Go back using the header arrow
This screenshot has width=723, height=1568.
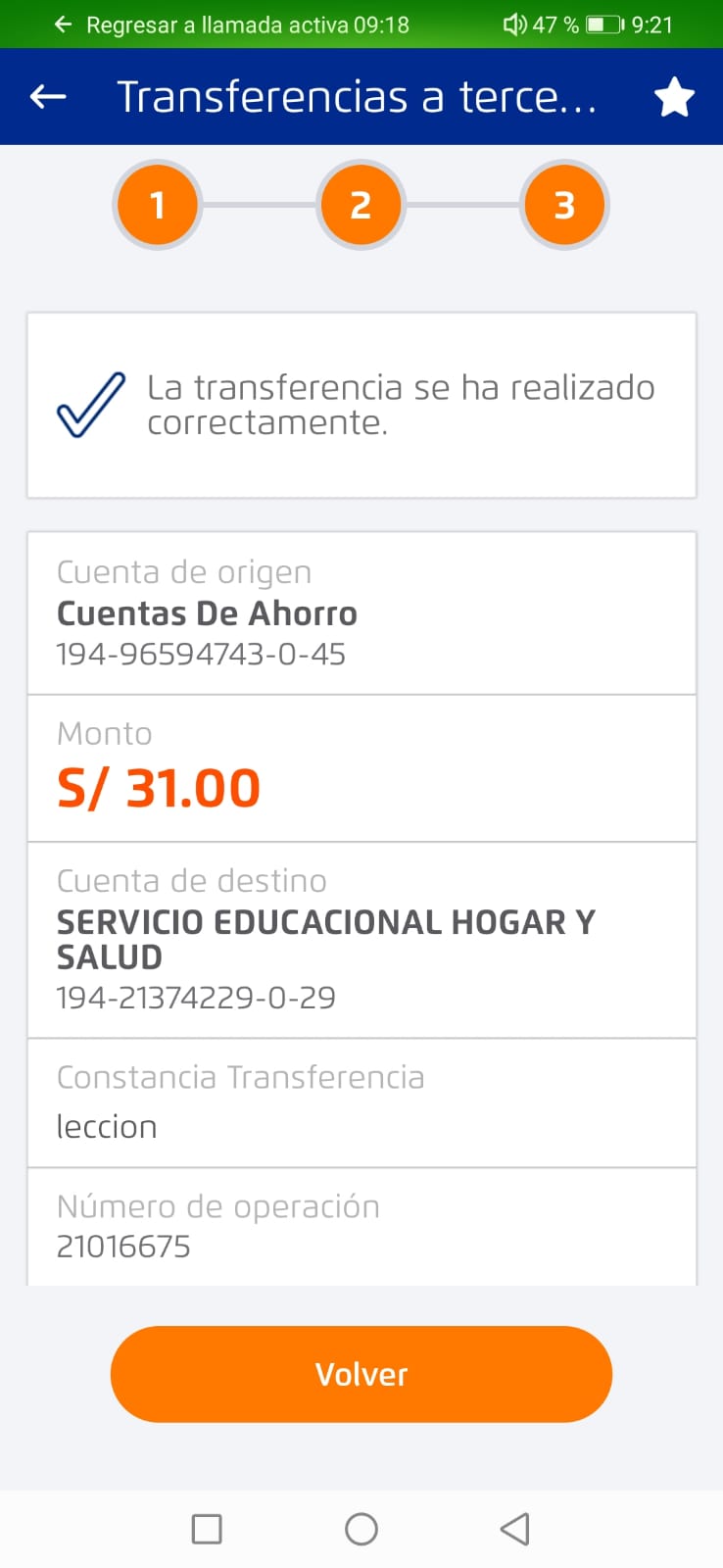click(x=48, y=96)
